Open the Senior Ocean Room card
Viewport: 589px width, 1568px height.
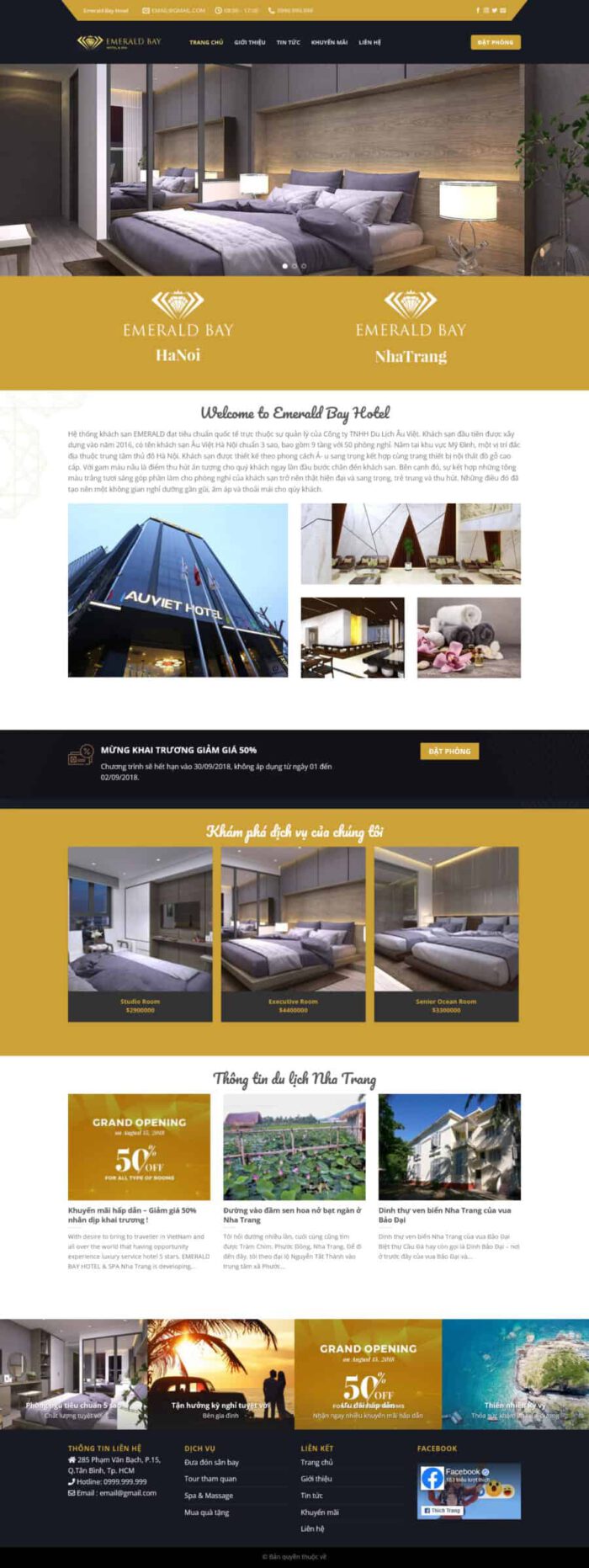point(446,934)
